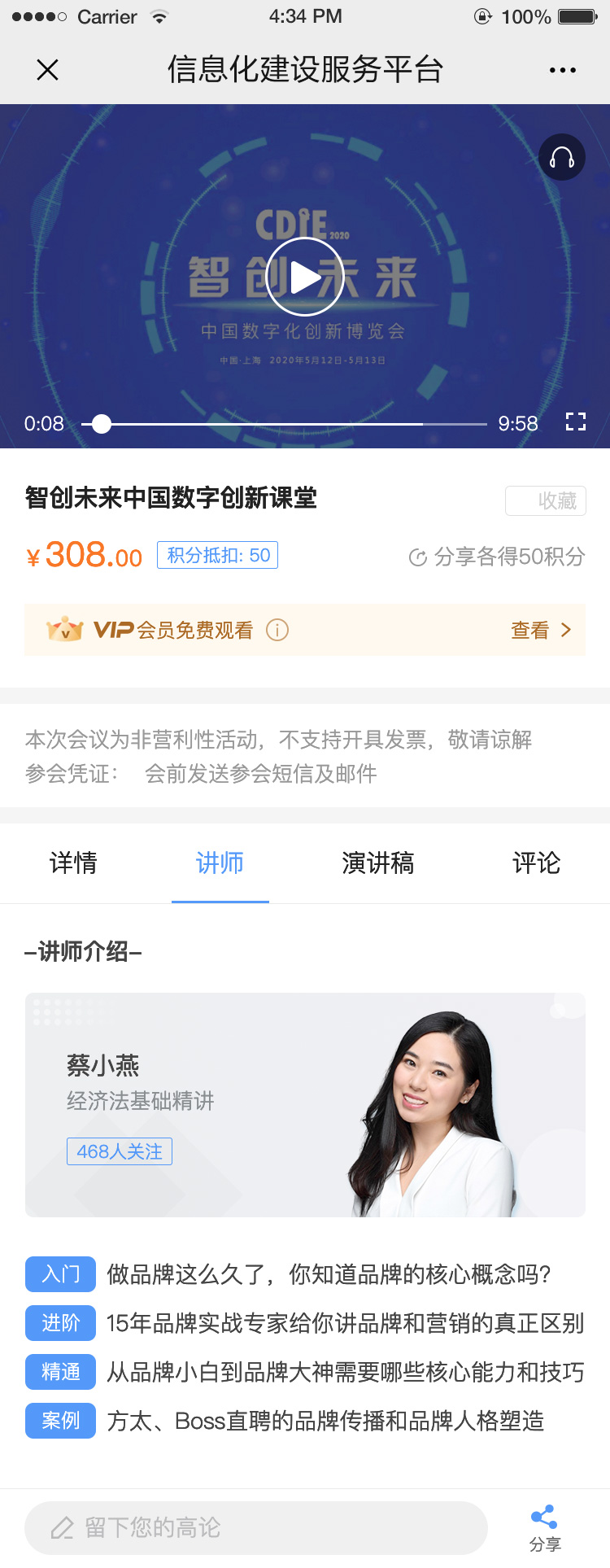Add course to favorites with 收藏

[x=546, y=500]
